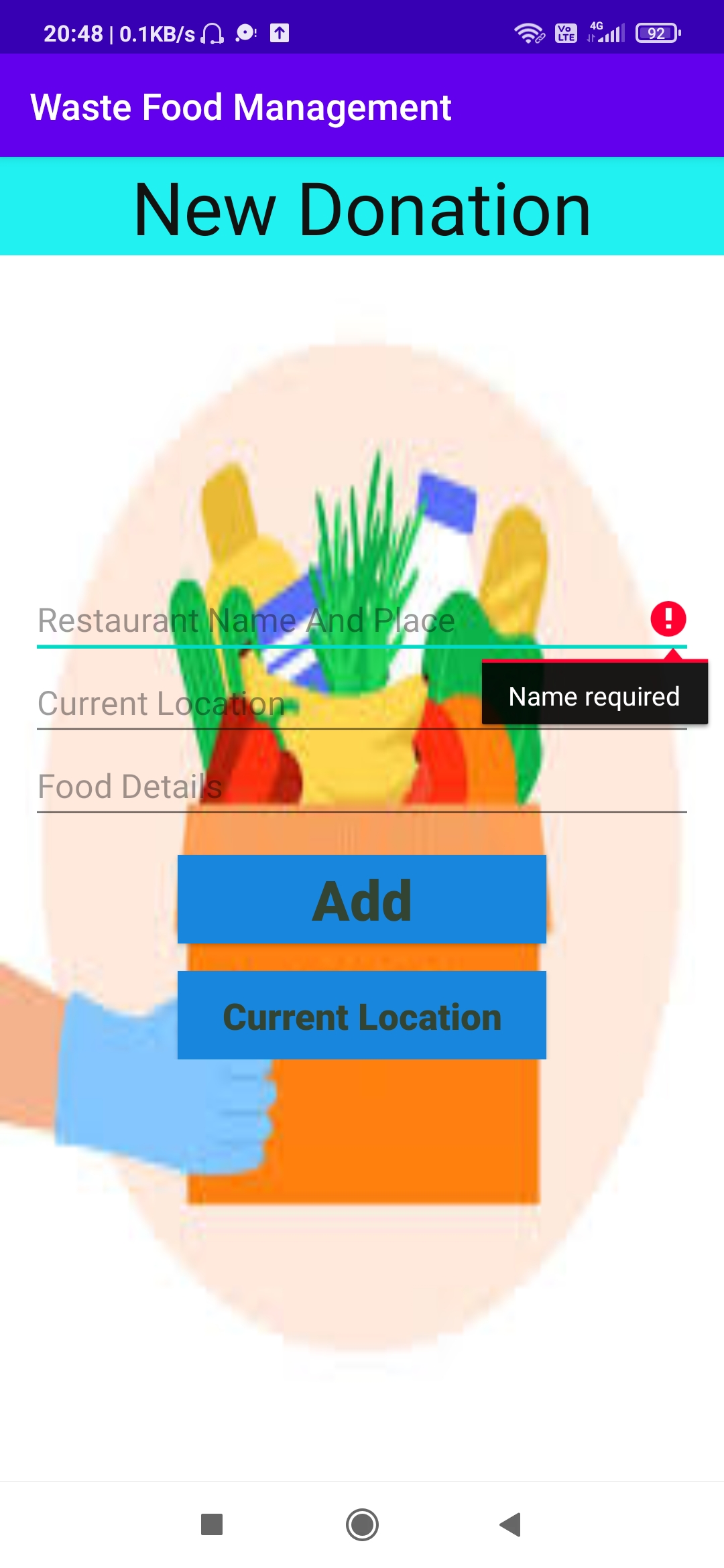
Task: Tap the screen recorder status icon
Action: coord(247,32)
